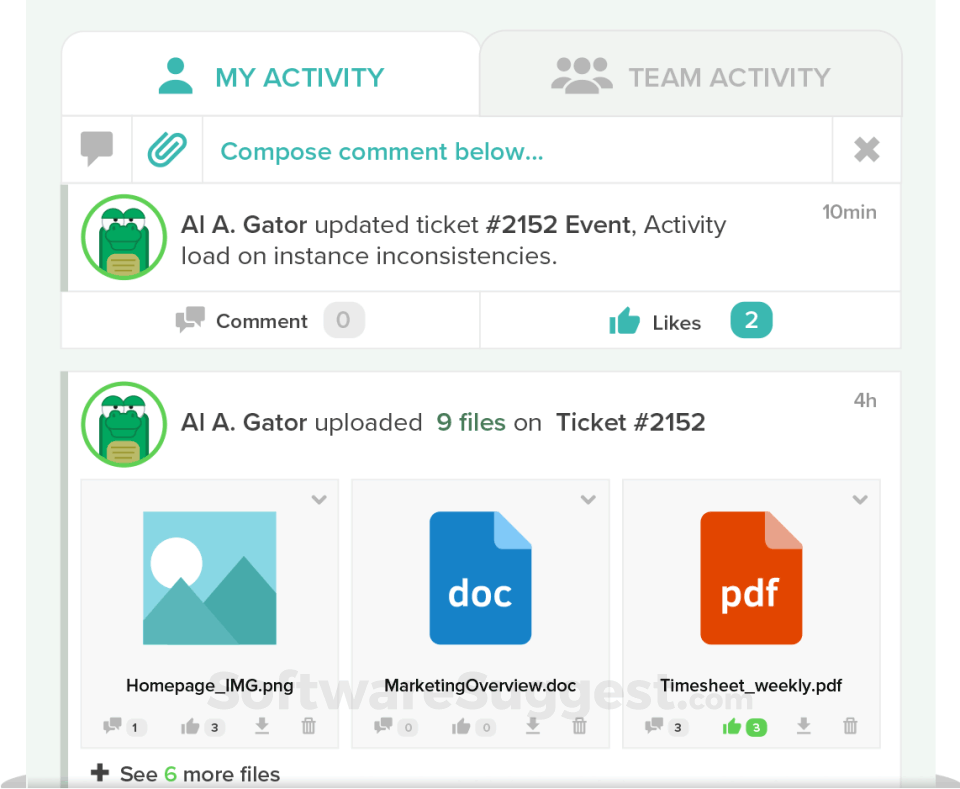This screenshot has width=960, height=789.
Task: Expand See 6 more files
Action: (x=186, y=773)
